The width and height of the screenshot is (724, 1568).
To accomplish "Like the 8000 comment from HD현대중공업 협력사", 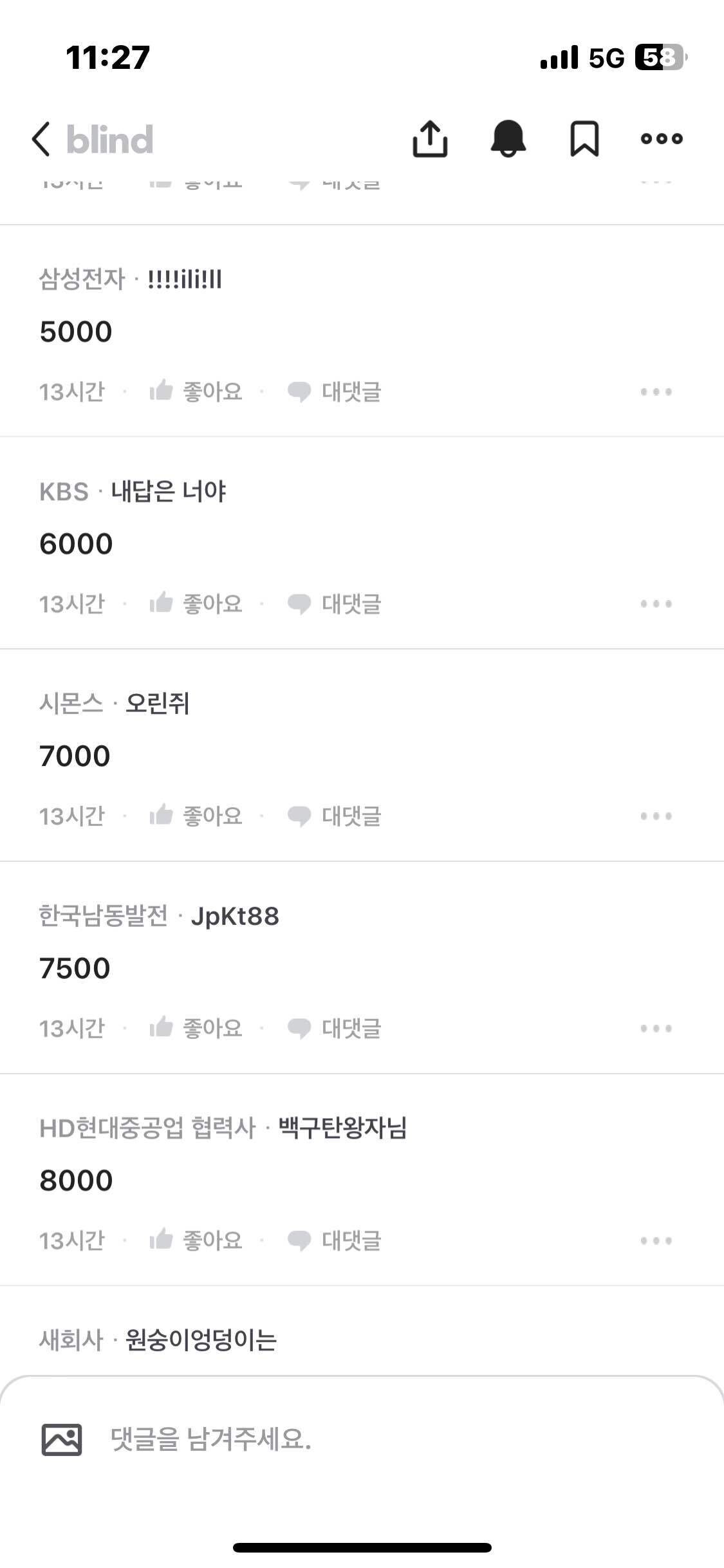I will pyautogui.click(x=196, y=1240).
